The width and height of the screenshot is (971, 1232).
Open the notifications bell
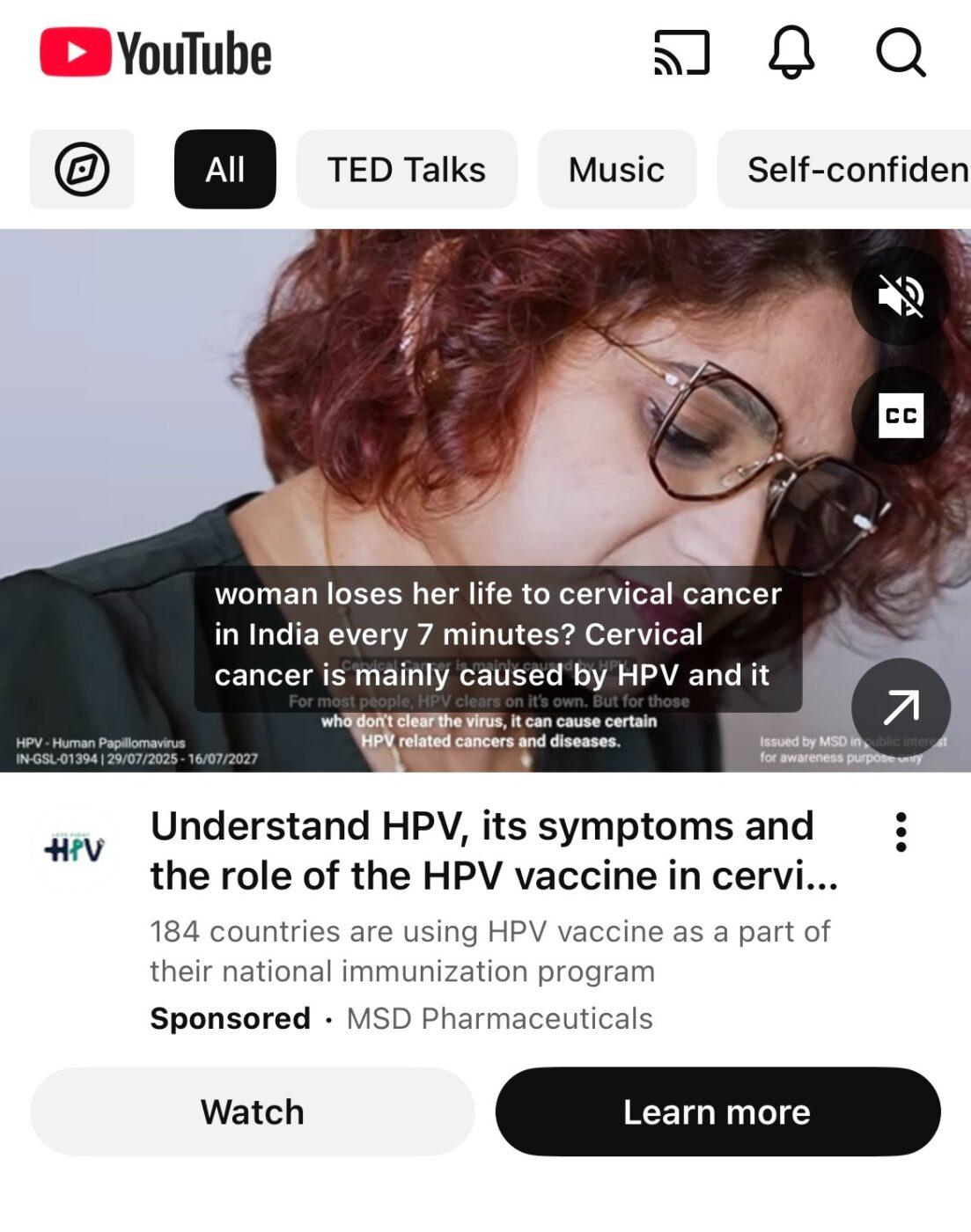pyautogui.click(x=791, y=53)
